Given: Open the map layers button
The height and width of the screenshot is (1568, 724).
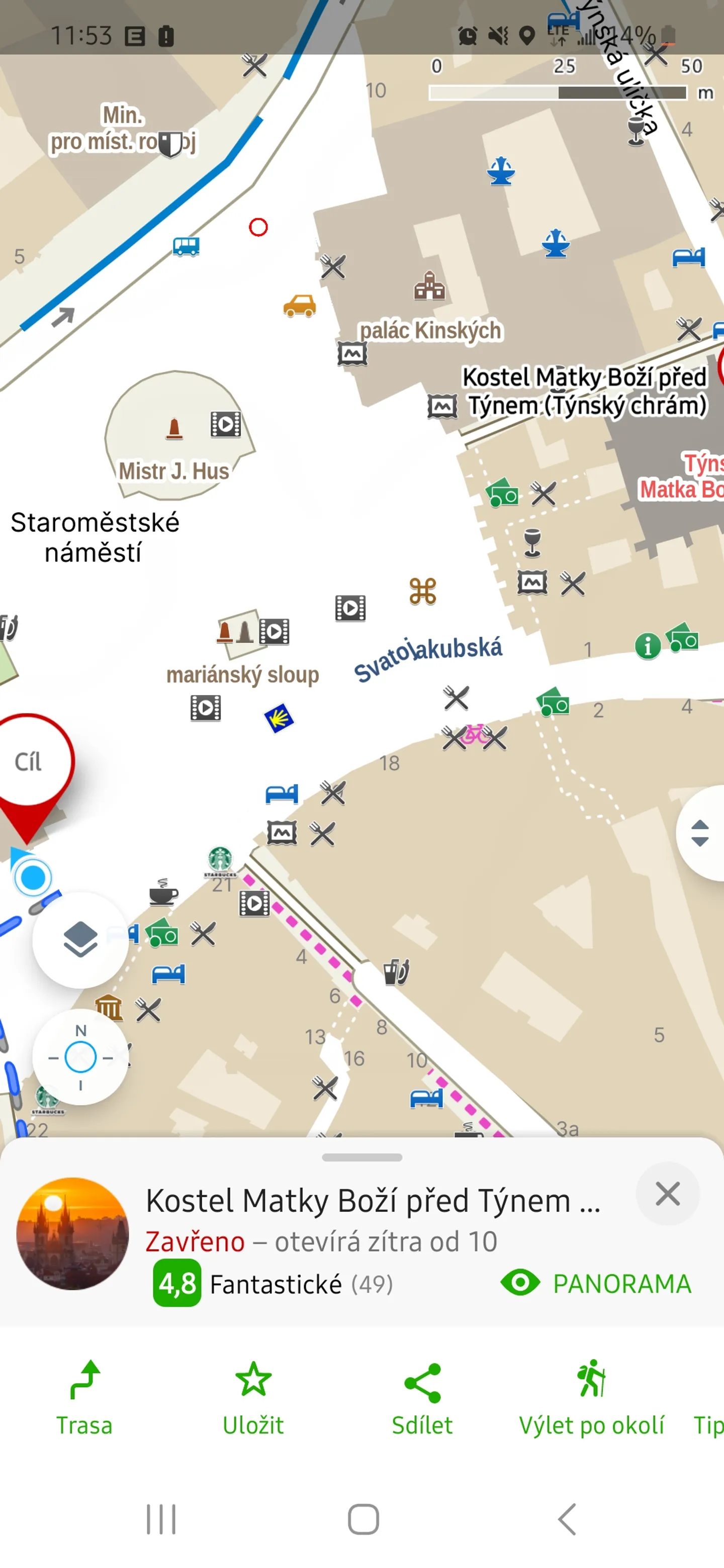Looking at the screenshot, I should tap(80, 939).
